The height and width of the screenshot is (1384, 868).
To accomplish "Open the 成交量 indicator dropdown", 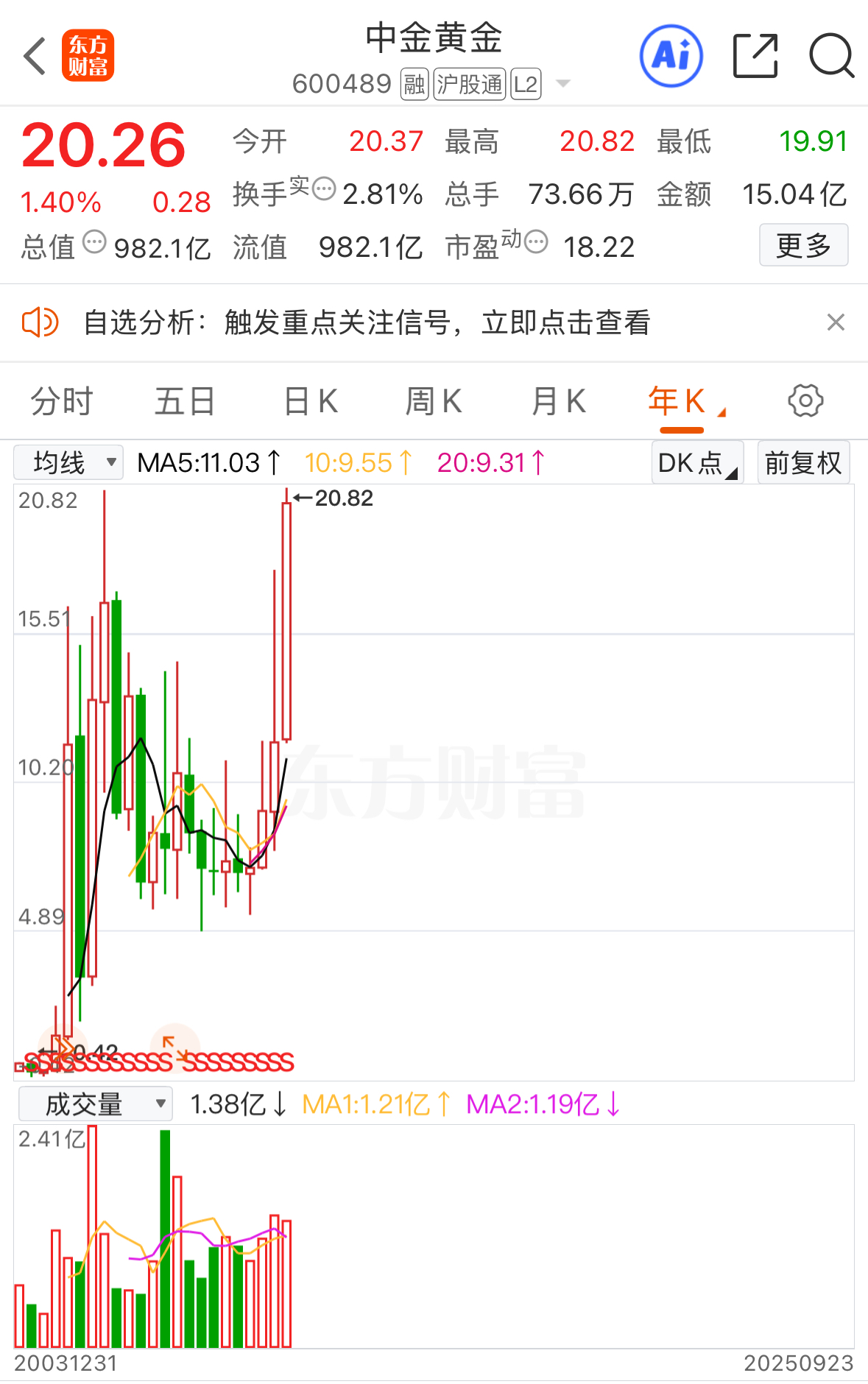I will tap(96, 1104).
